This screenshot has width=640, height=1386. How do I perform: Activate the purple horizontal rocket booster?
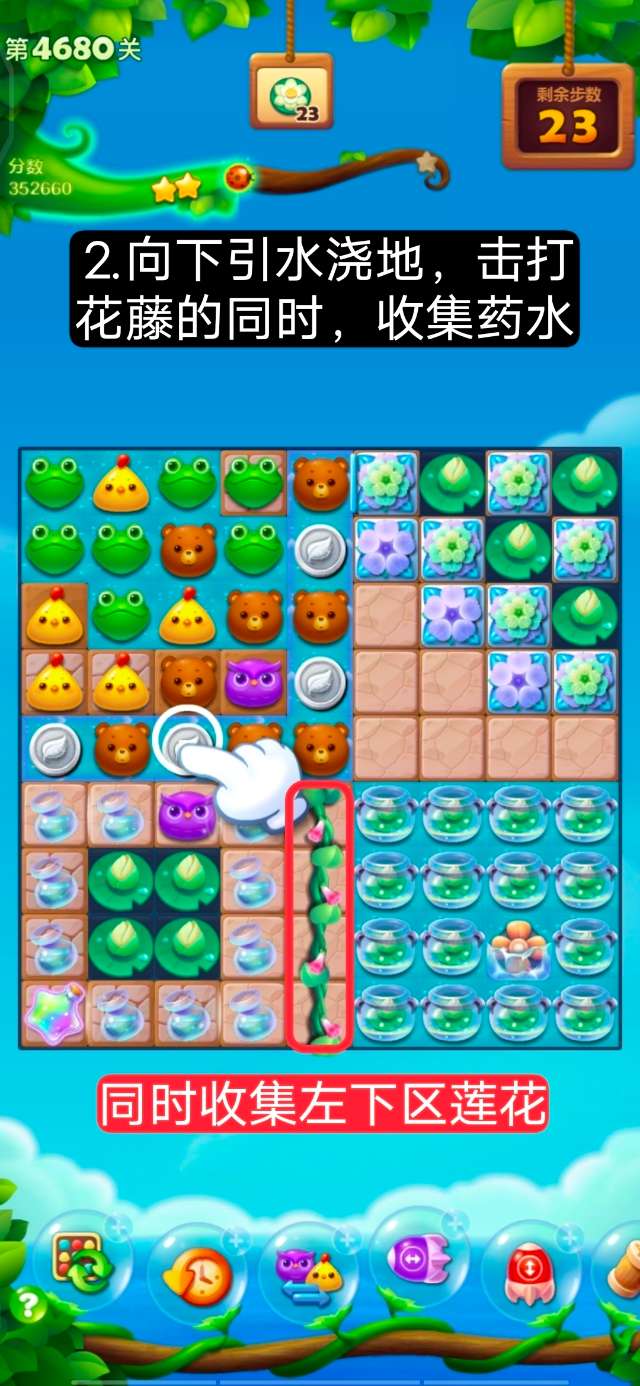(418, 1260)
